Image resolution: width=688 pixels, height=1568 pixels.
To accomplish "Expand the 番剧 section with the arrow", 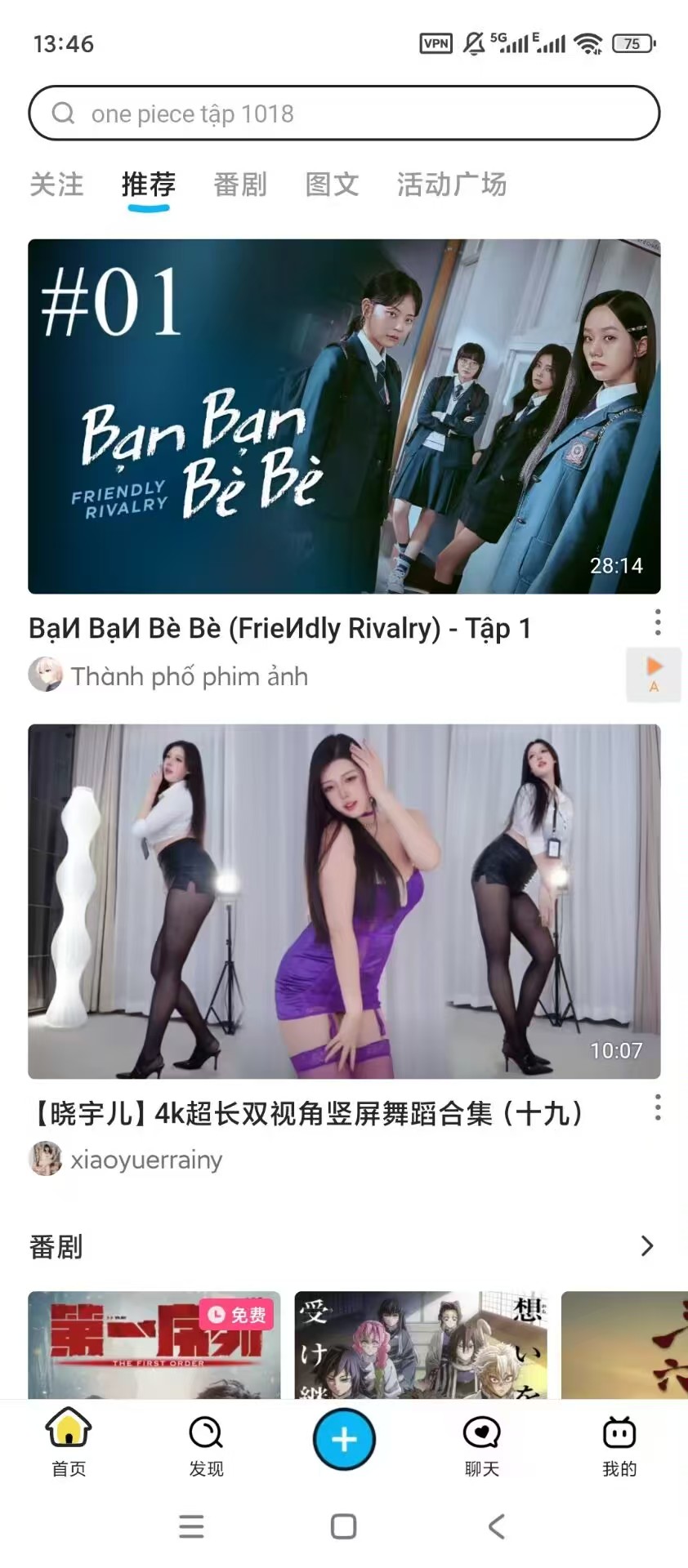I will 647,1246.
